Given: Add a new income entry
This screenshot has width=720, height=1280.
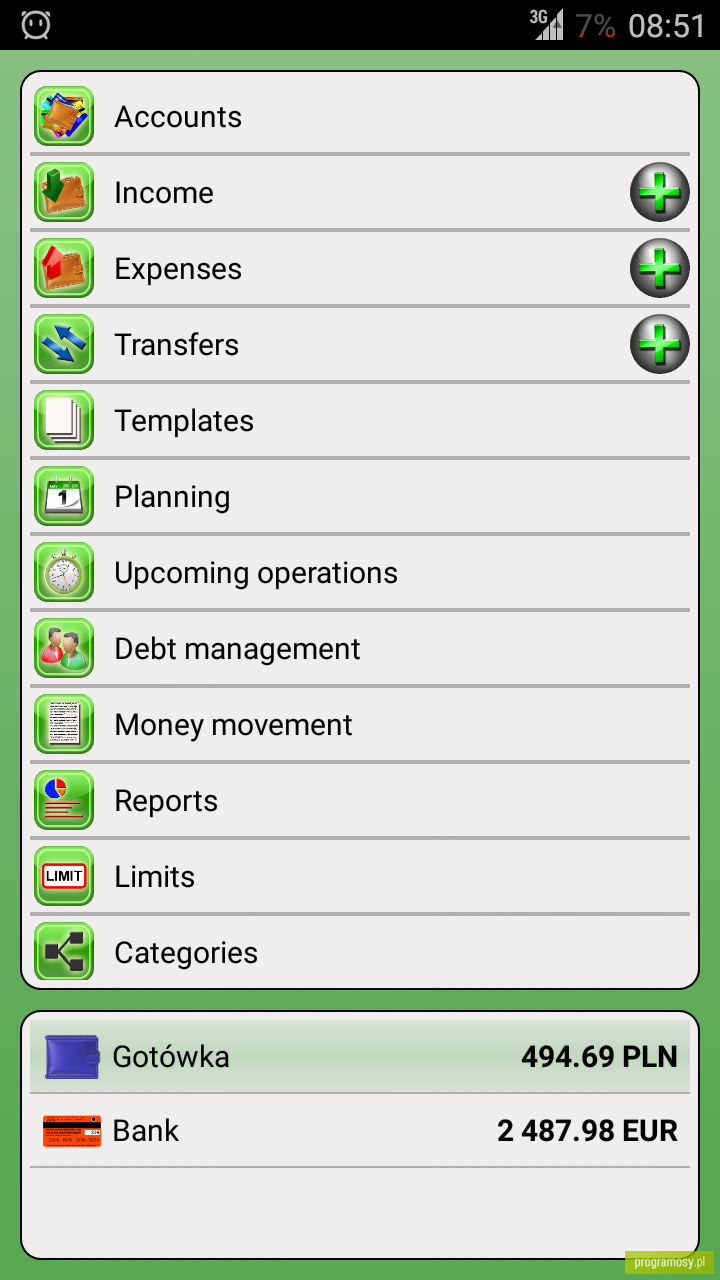Looking at the screenshot, I should pyautogui.click(x=660, y=192).
